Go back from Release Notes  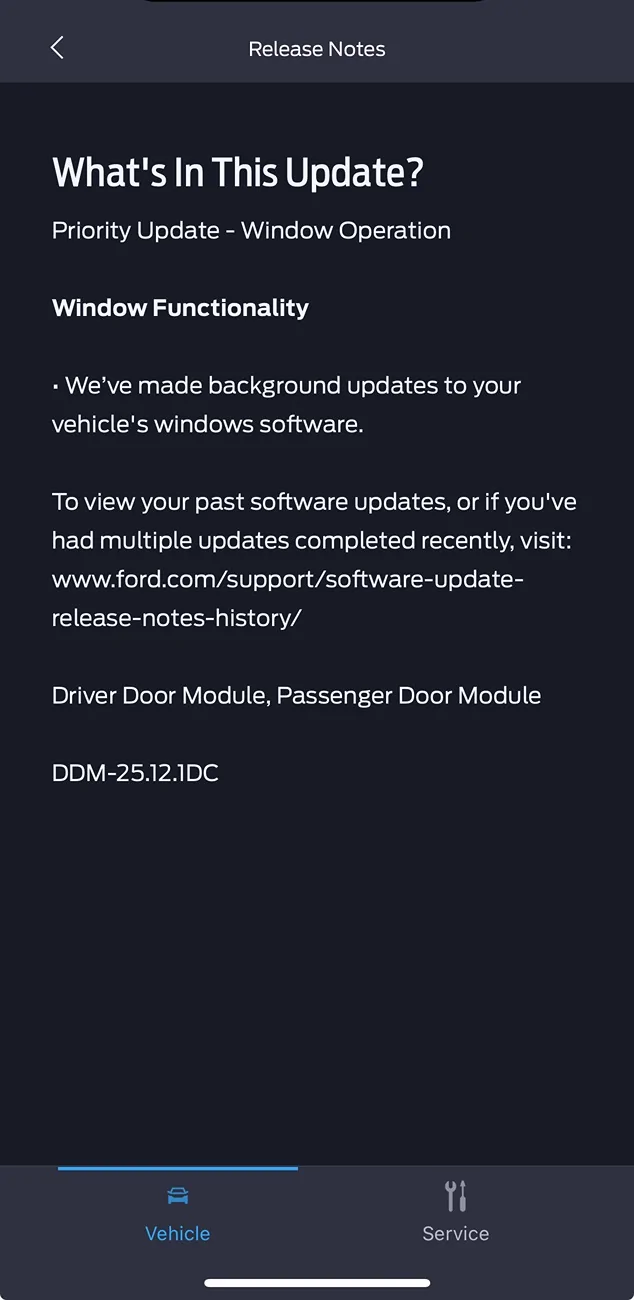click(x=57, y=47)
